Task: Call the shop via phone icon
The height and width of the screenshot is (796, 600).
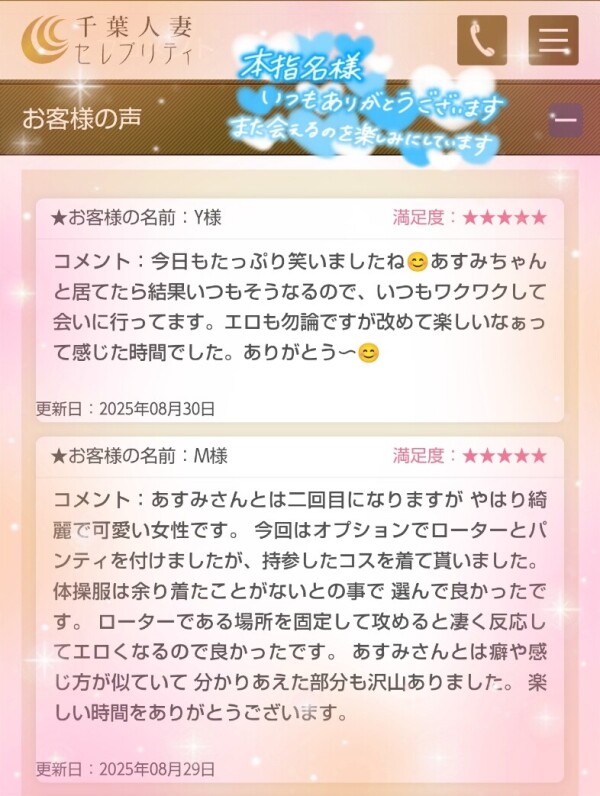Action: (x=481, y=41)
